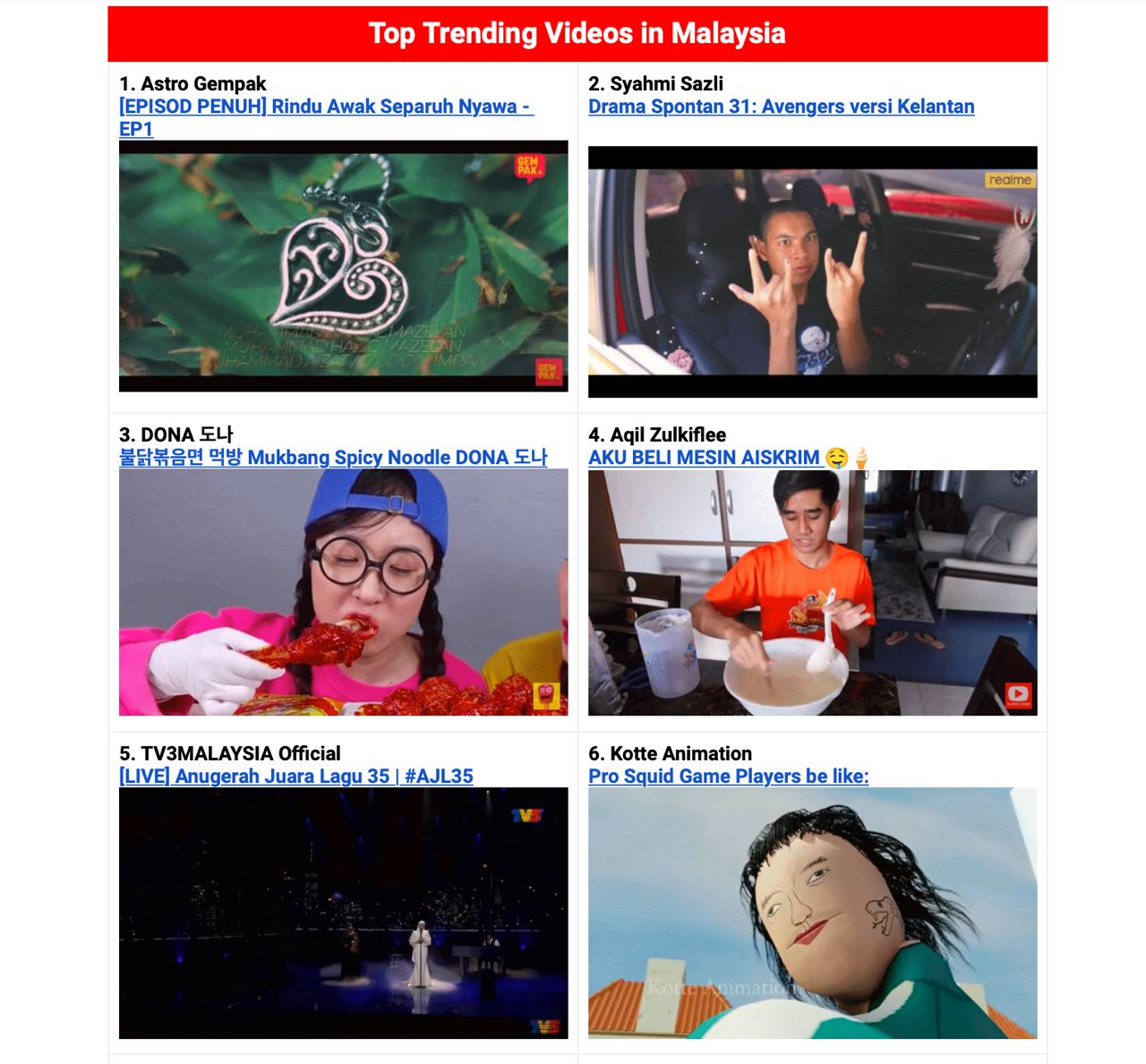Viewport: 1146px width, 1064px height.
Task: Tap the Kotte Animation video thumbnail
Action: point(812,913)
